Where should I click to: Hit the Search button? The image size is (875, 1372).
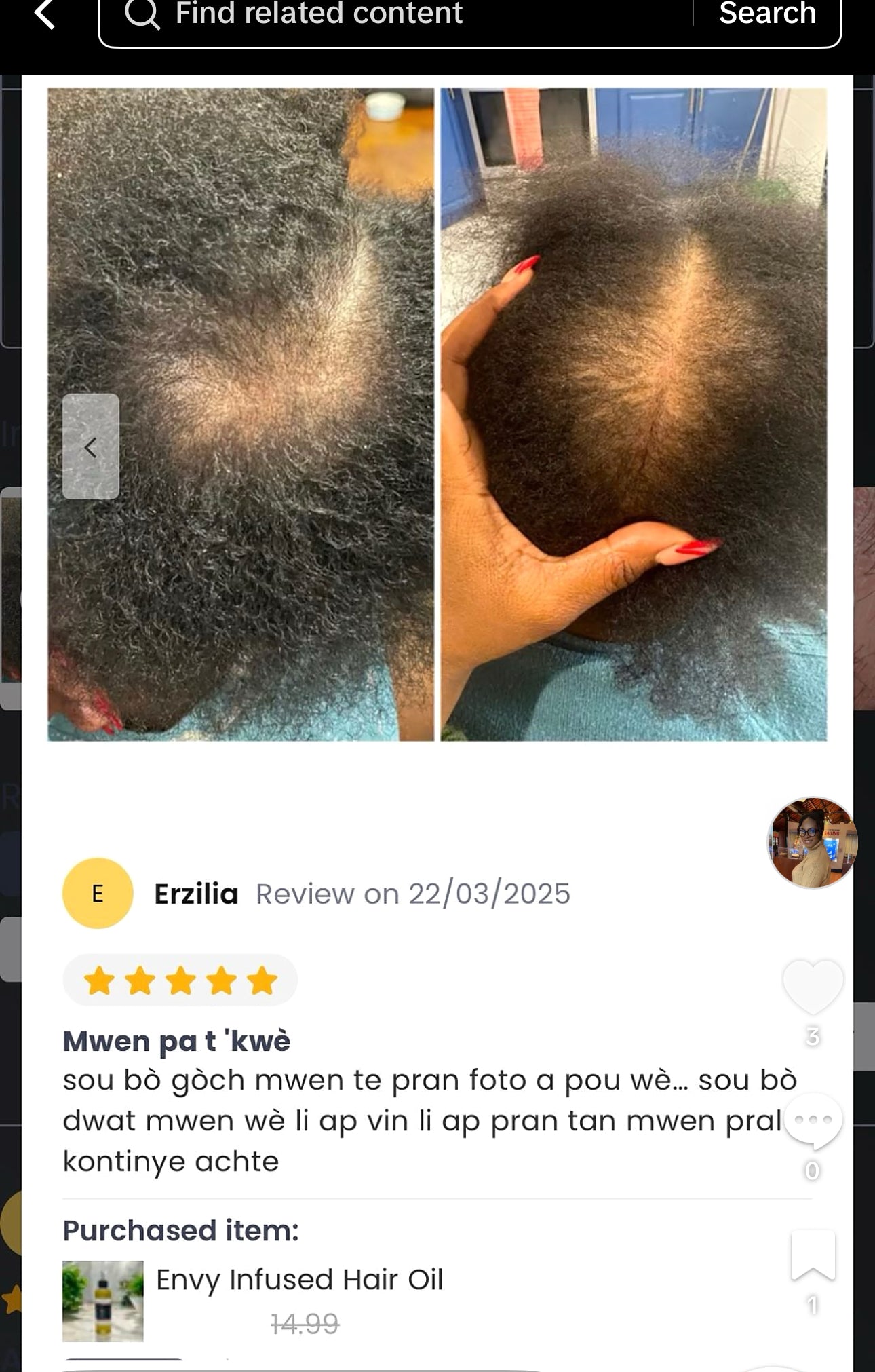[x=767, y=15]
